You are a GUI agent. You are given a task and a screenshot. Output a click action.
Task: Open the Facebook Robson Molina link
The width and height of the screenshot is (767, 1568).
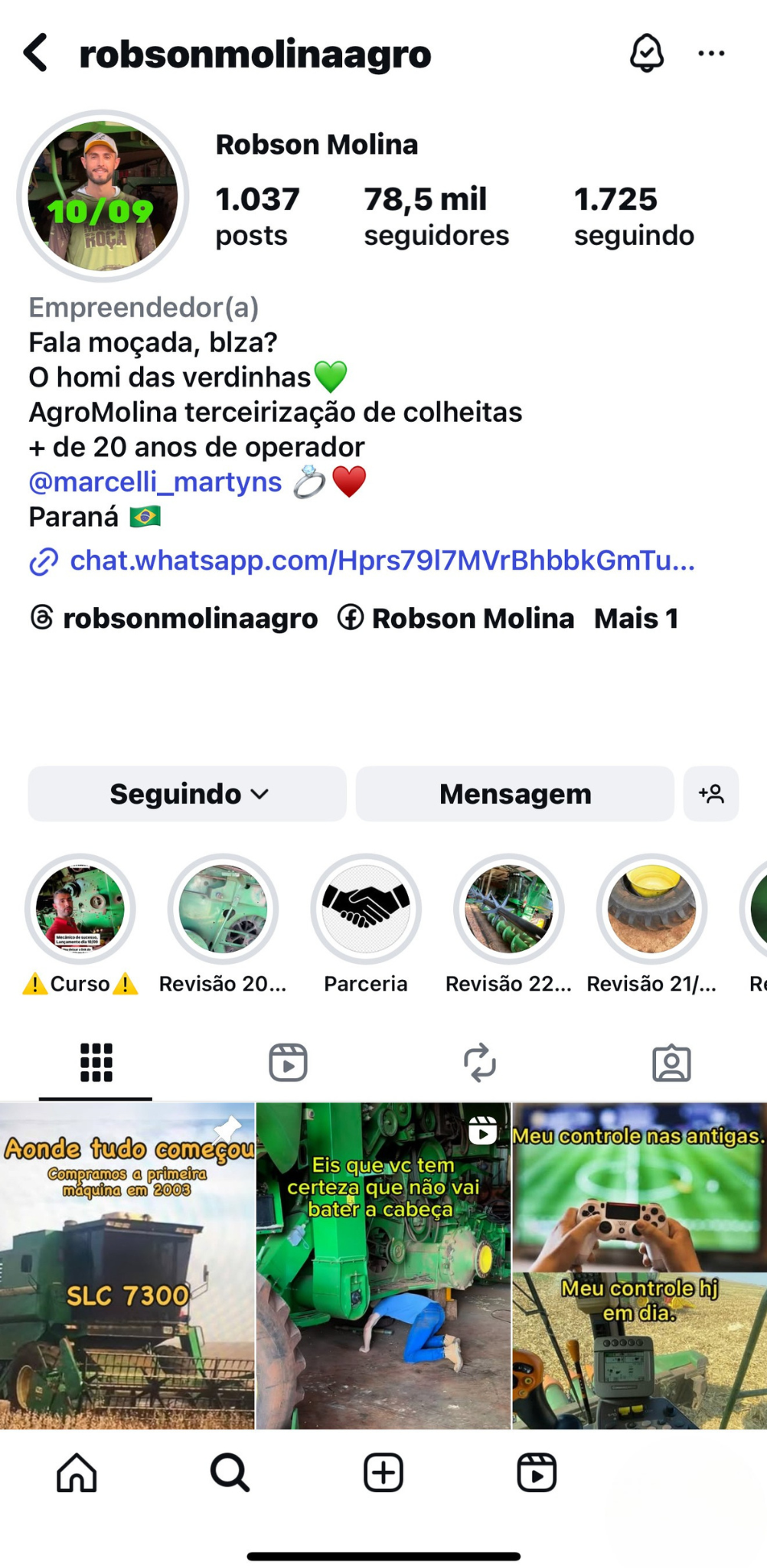click(457, 619)
